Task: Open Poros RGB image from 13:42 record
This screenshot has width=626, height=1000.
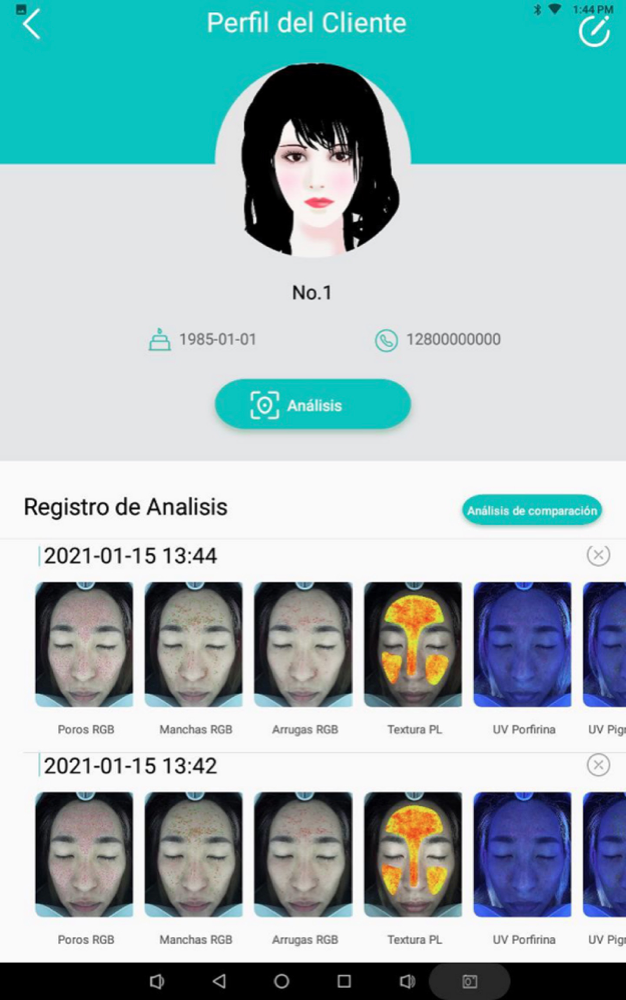Action: click(x=84, y=855)
